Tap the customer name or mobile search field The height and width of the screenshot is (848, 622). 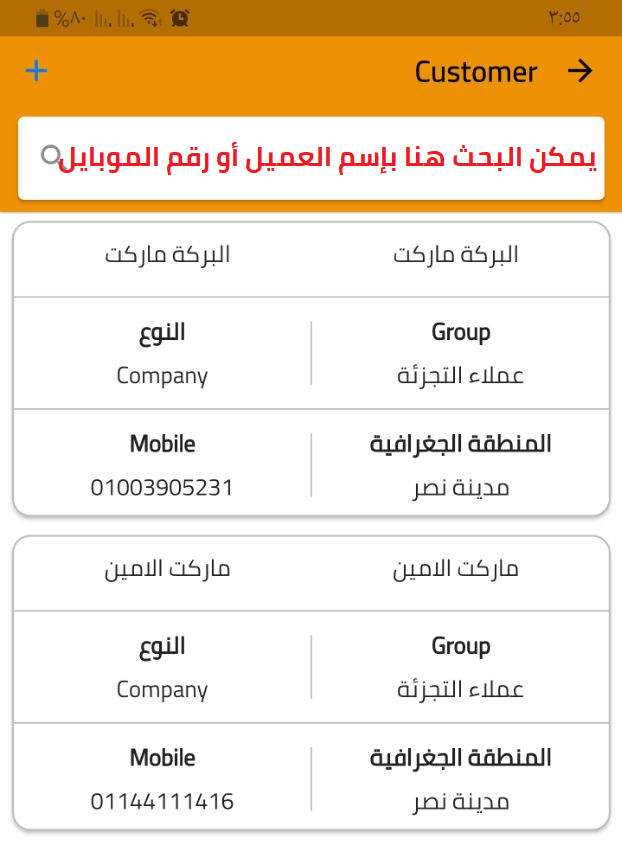320,158
